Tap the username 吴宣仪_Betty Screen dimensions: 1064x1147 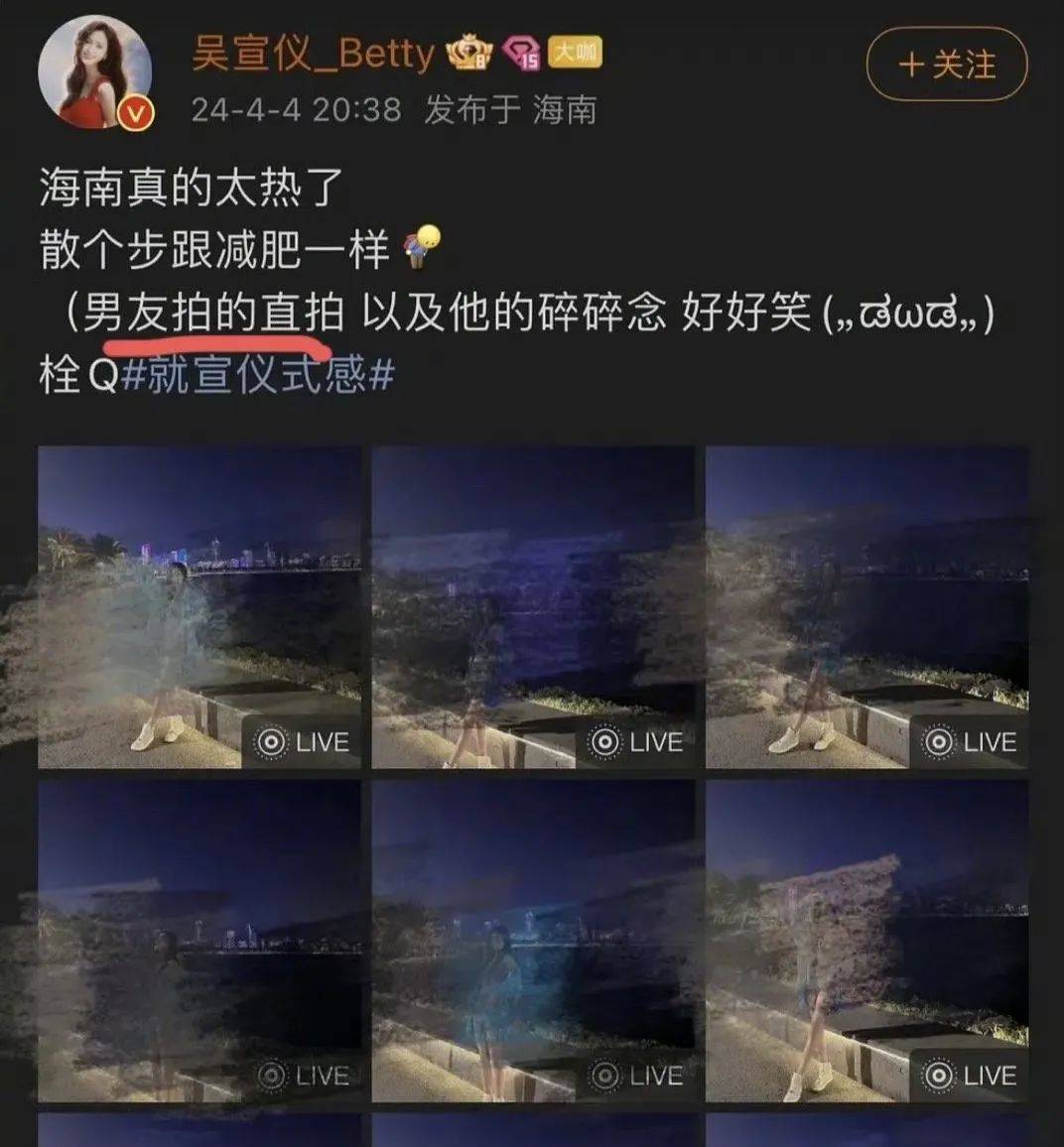[313, 54]
